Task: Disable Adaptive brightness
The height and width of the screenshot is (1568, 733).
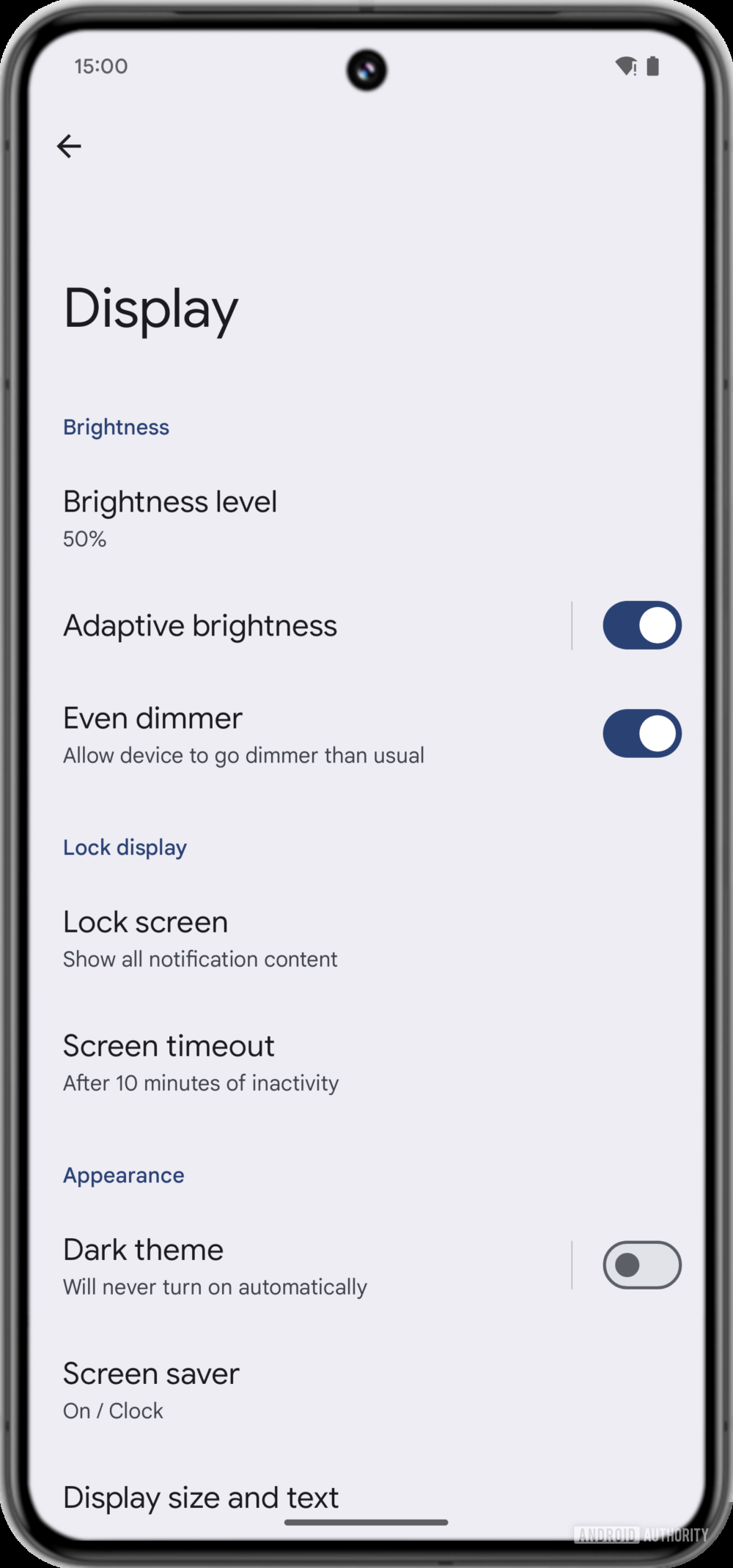Action: coord(641,624)
